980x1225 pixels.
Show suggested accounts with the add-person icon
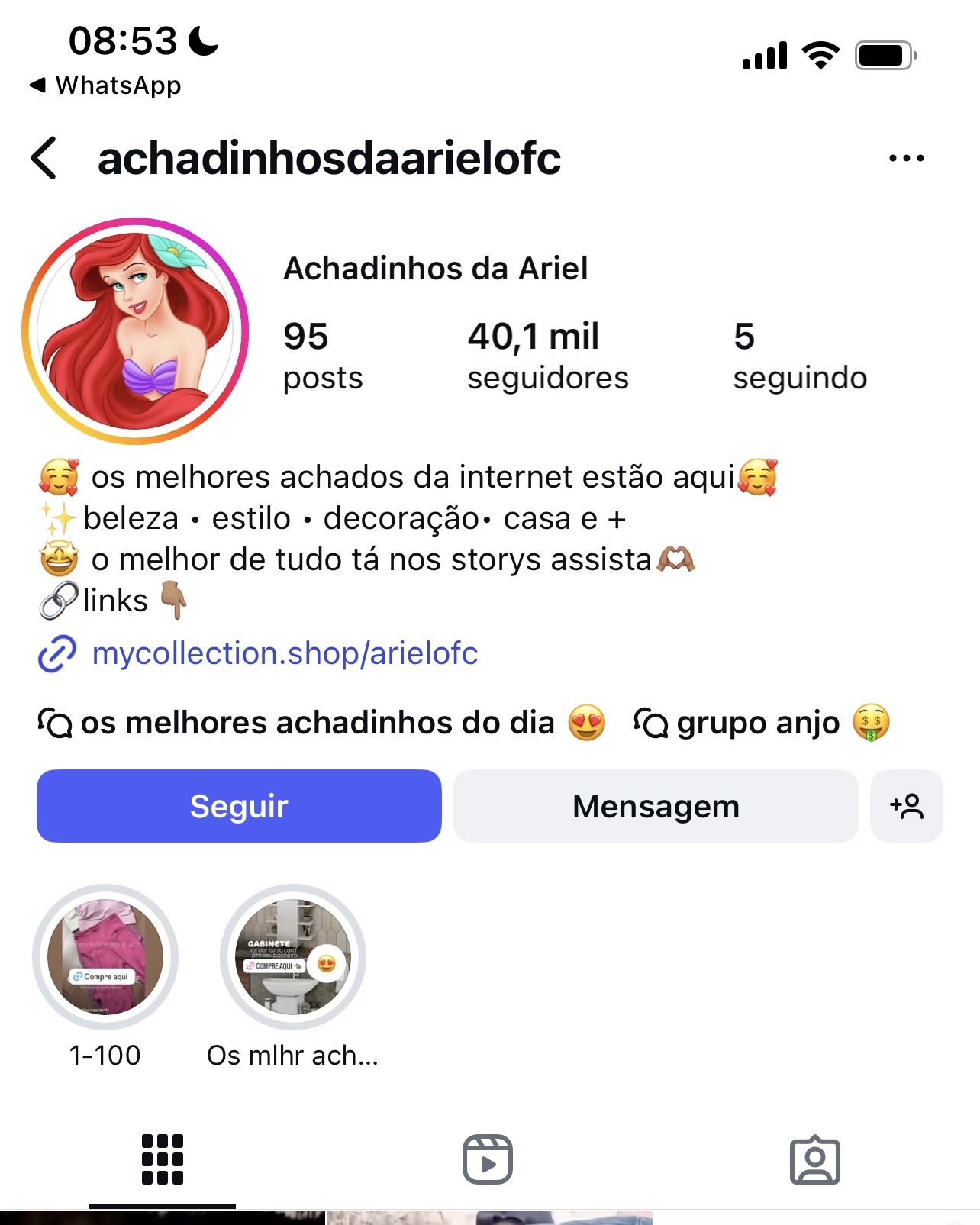[906, 806]
